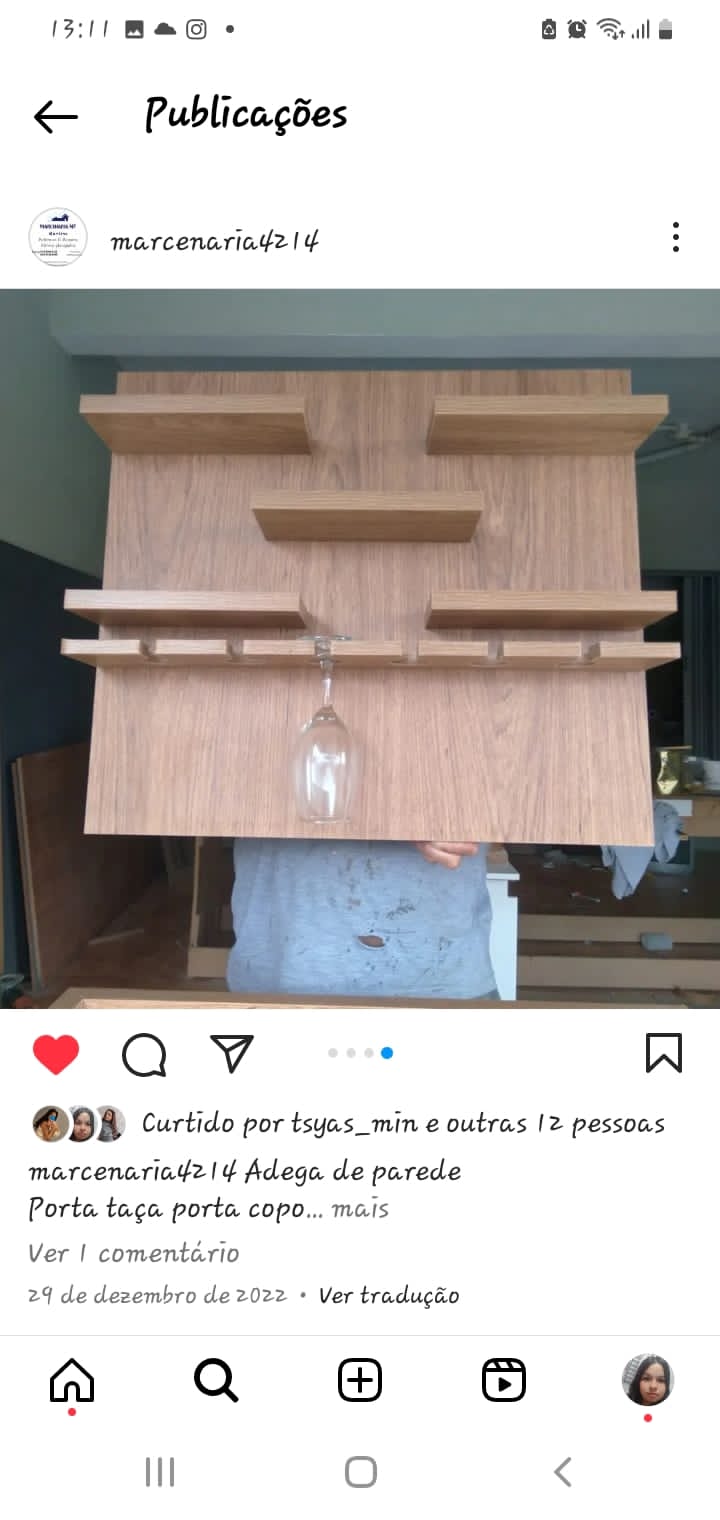Go to the Home feed tab

pyautogui.click(x=72, y=1382)
